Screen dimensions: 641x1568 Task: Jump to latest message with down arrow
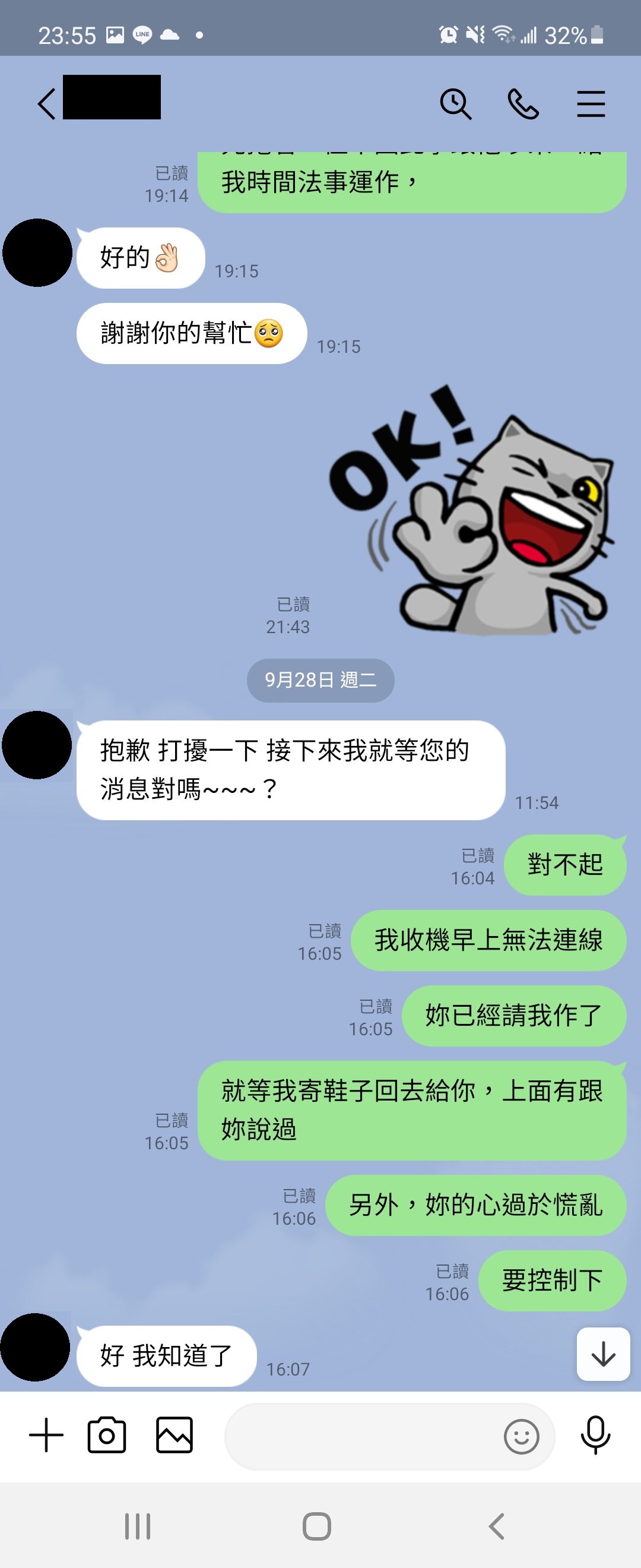pyautogui.click(x=602, y=1354)
